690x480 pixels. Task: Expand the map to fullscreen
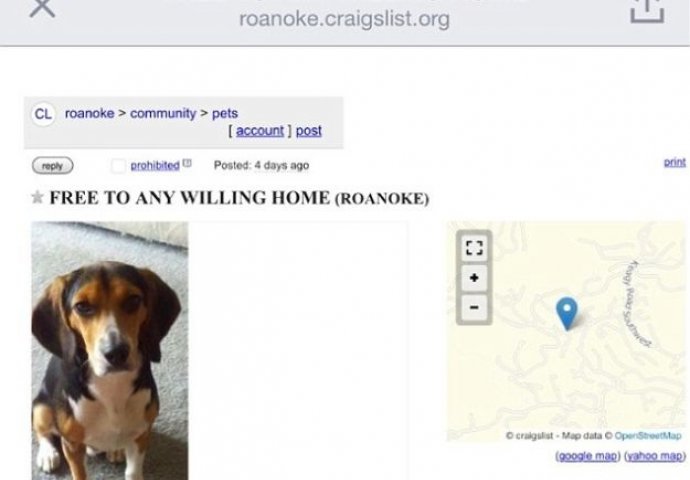[474, 247]
